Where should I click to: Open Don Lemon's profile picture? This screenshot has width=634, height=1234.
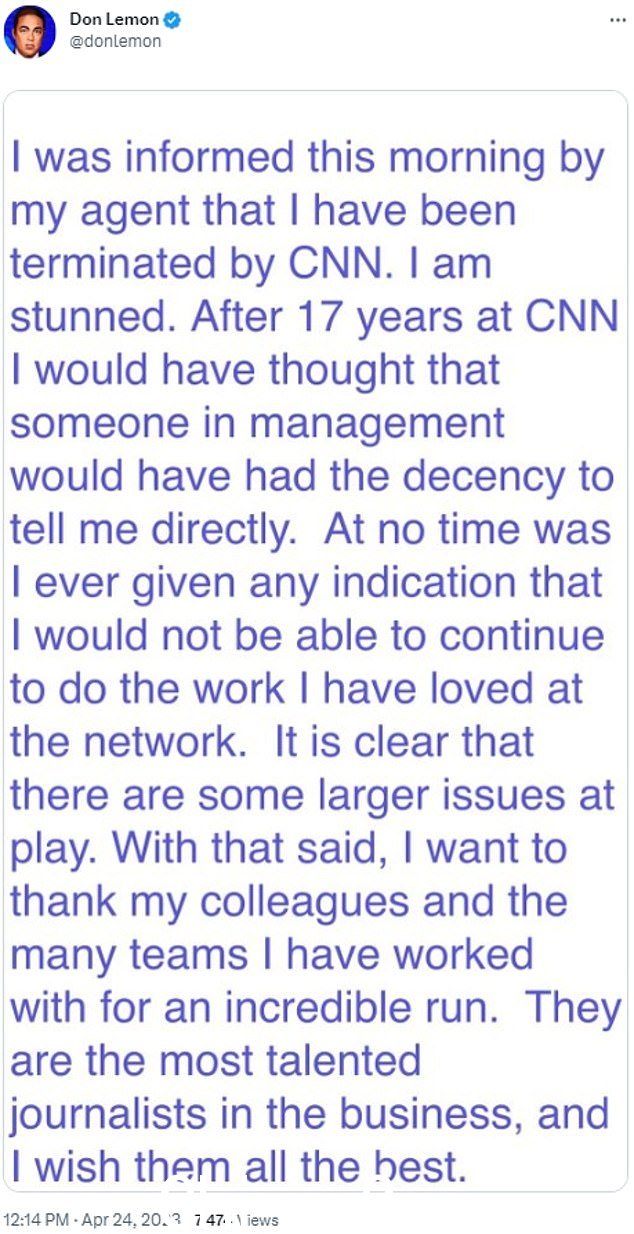tap(30, 31)
